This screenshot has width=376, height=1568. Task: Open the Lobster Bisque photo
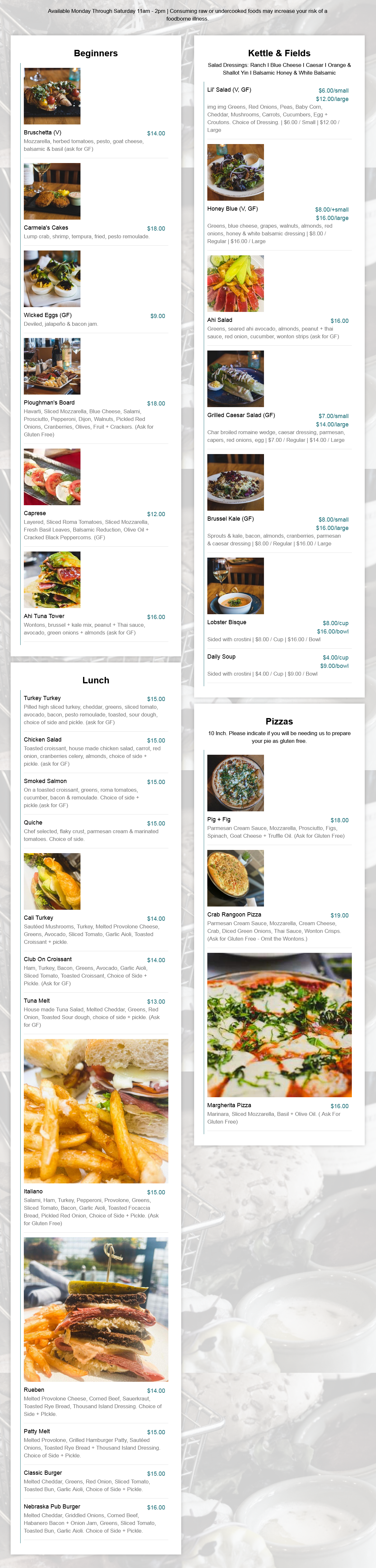point(235,586)
